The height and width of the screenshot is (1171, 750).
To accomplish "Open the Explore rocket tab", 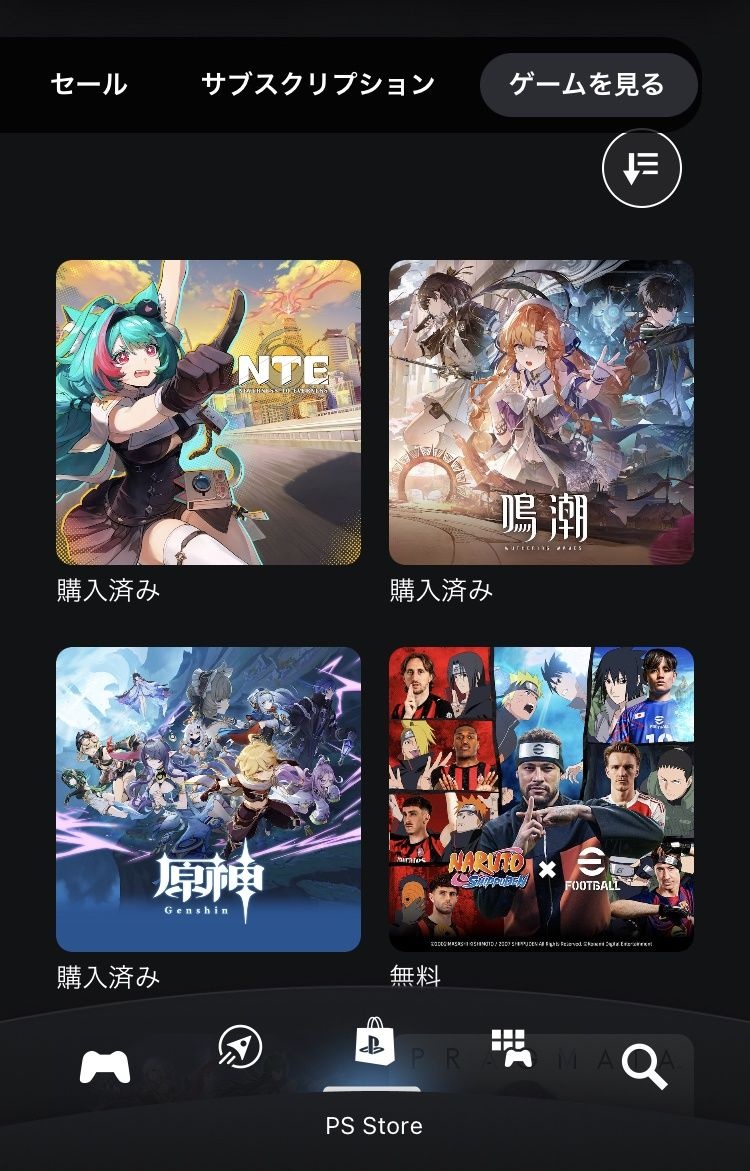I will click(240, 1047).
